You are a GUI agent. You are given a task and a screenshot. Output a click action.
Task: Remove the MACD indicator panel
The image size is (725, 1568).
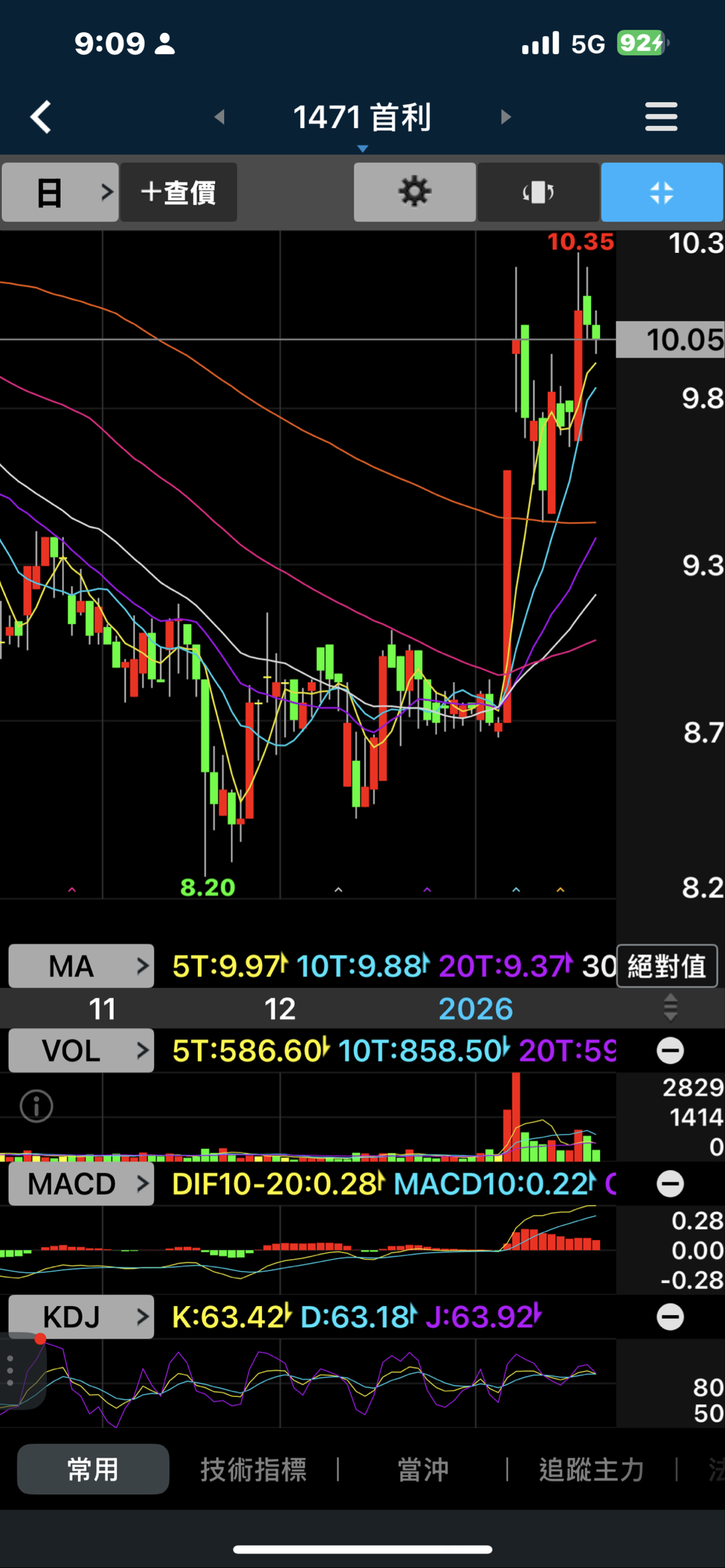[x=670, y=1184]
